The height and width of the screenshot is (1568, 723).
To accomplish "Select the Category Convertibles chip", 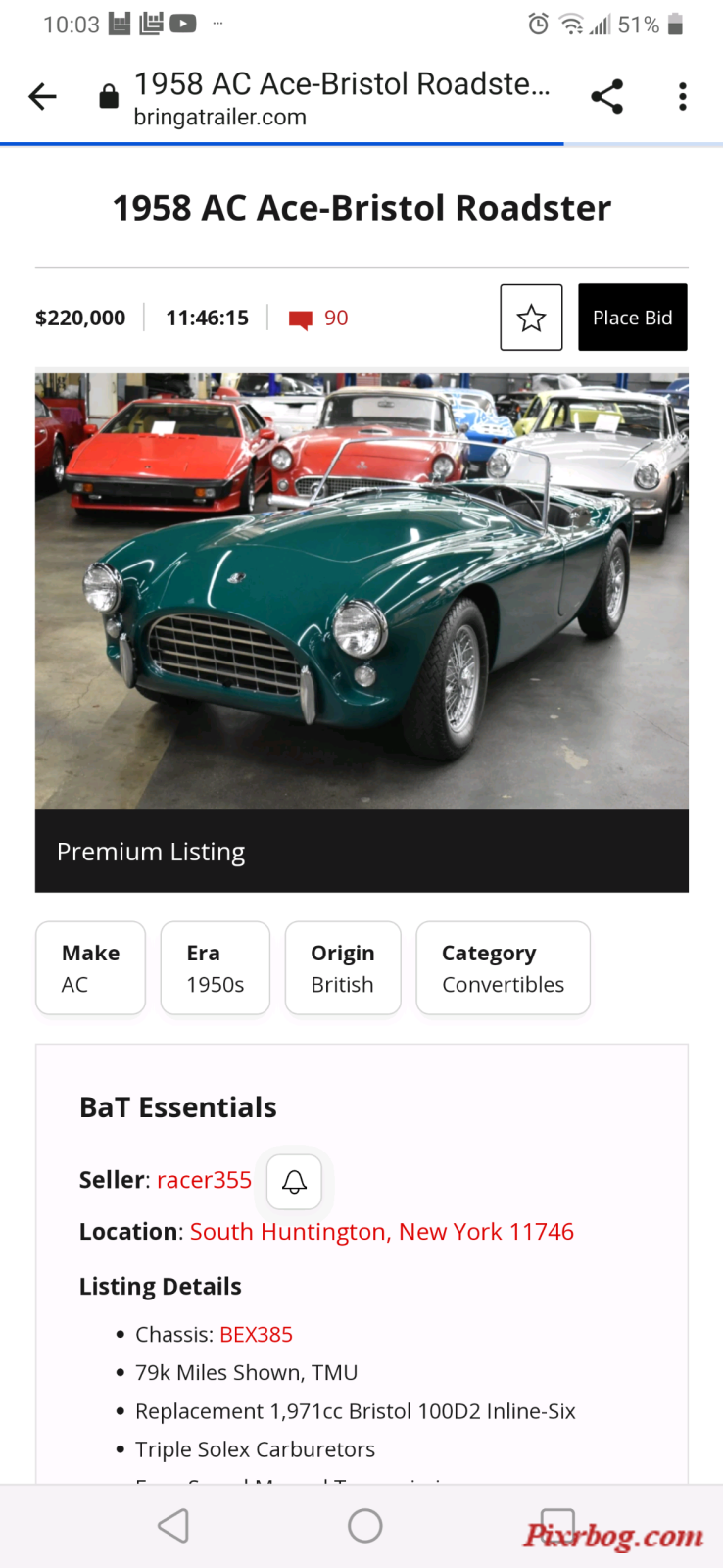I will 503,968.
